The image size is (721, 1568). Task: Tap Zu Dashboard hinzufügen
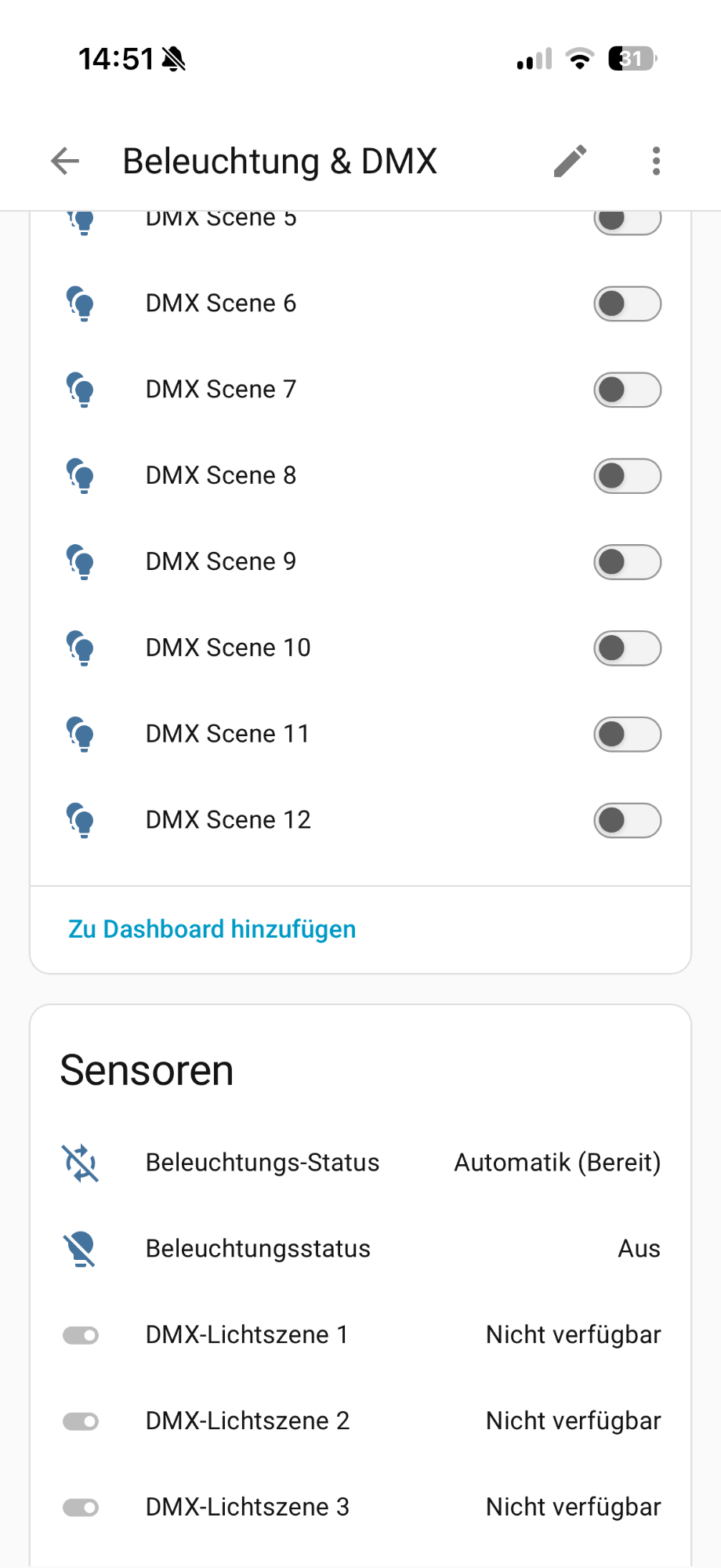click(212, 929)
